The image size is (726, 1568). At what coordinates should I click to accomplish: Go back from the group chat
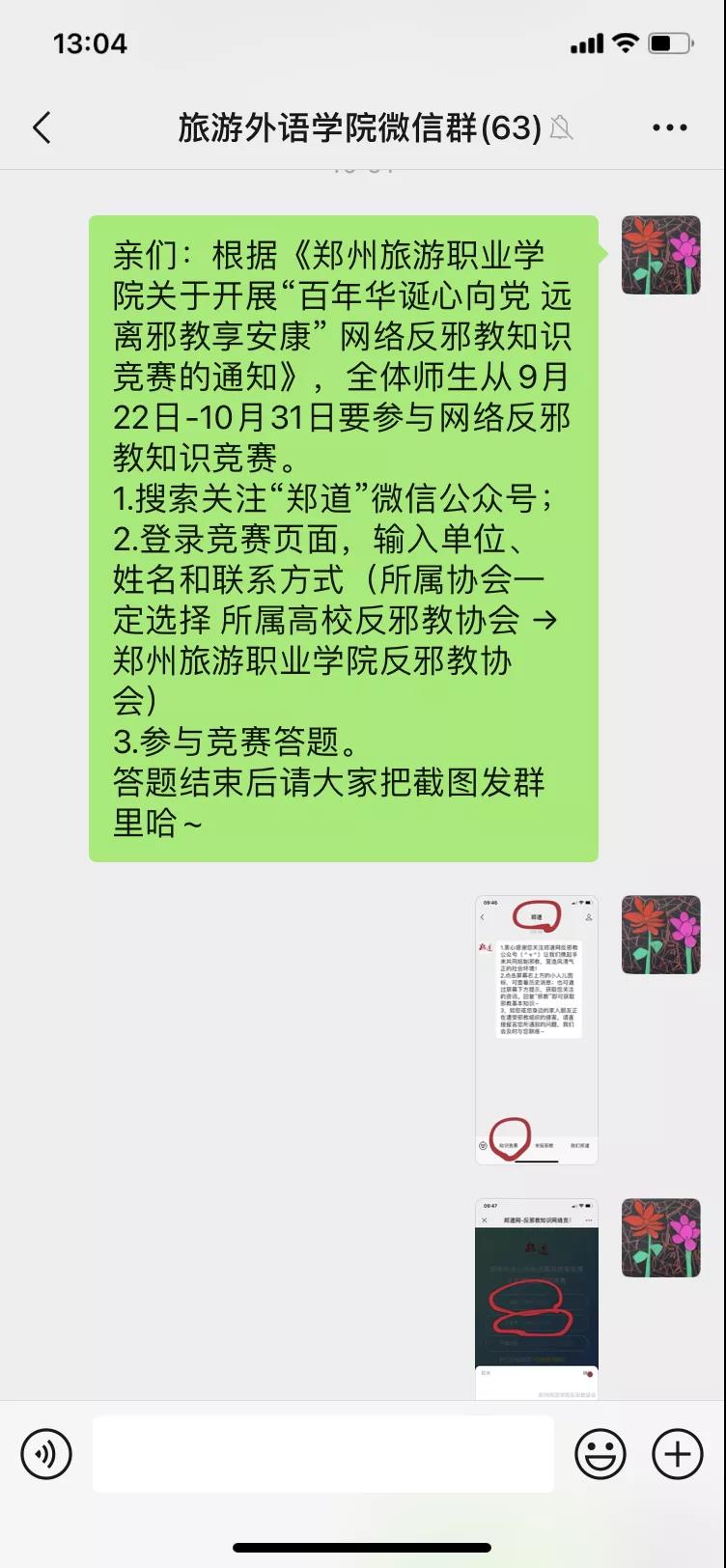click(42, 127)
